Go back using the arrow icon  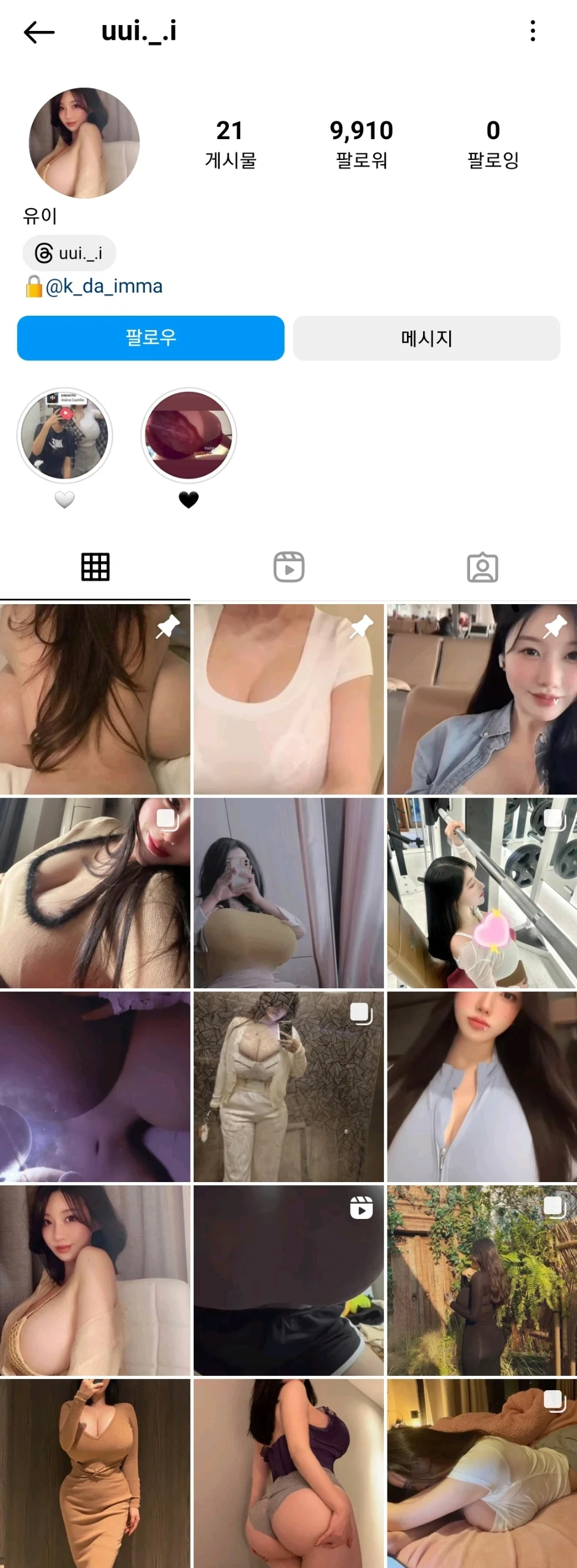(39, 32)
